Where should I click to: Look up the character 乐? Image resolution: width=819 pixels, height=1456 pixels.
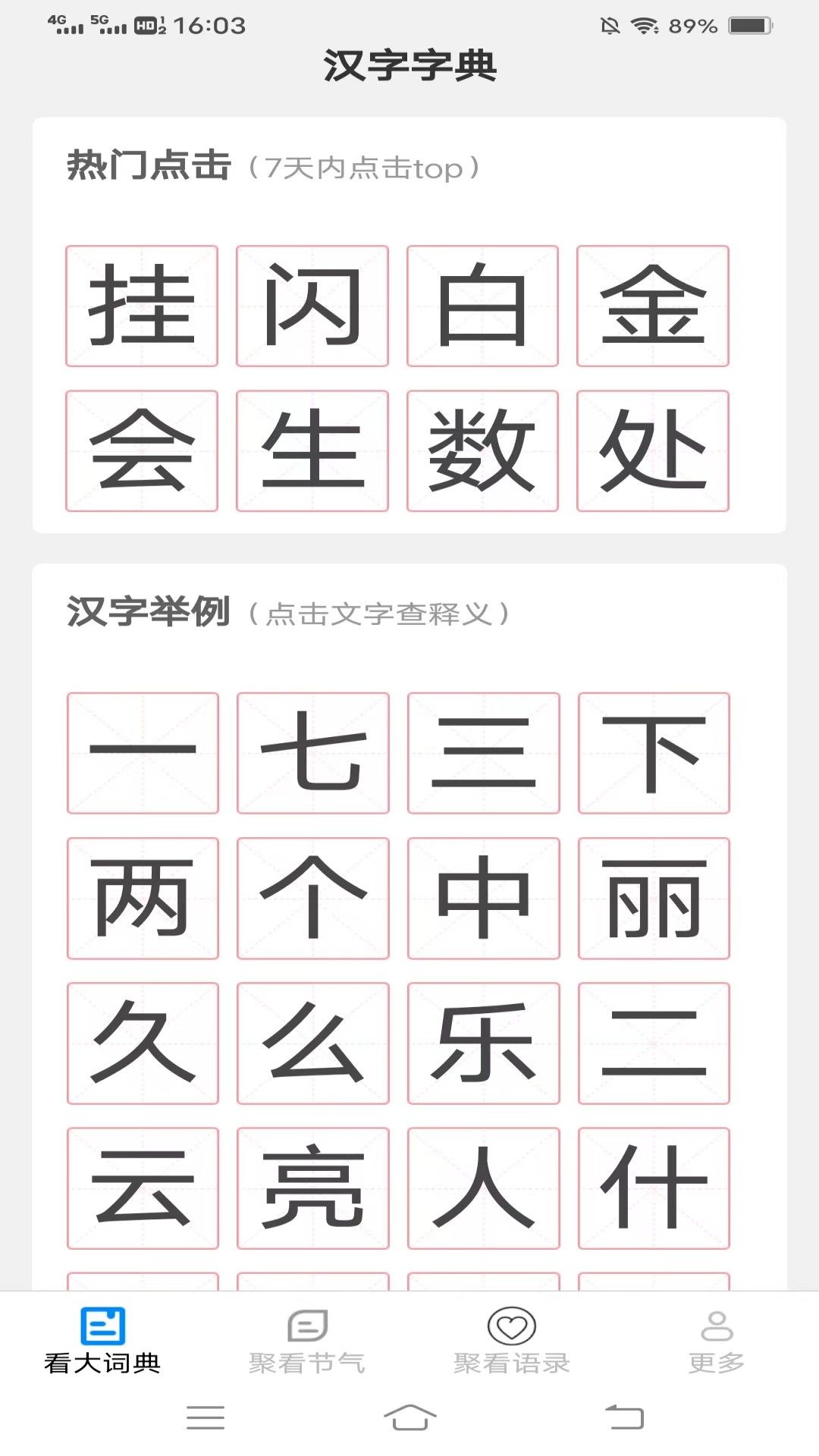tap(483, 1043)
